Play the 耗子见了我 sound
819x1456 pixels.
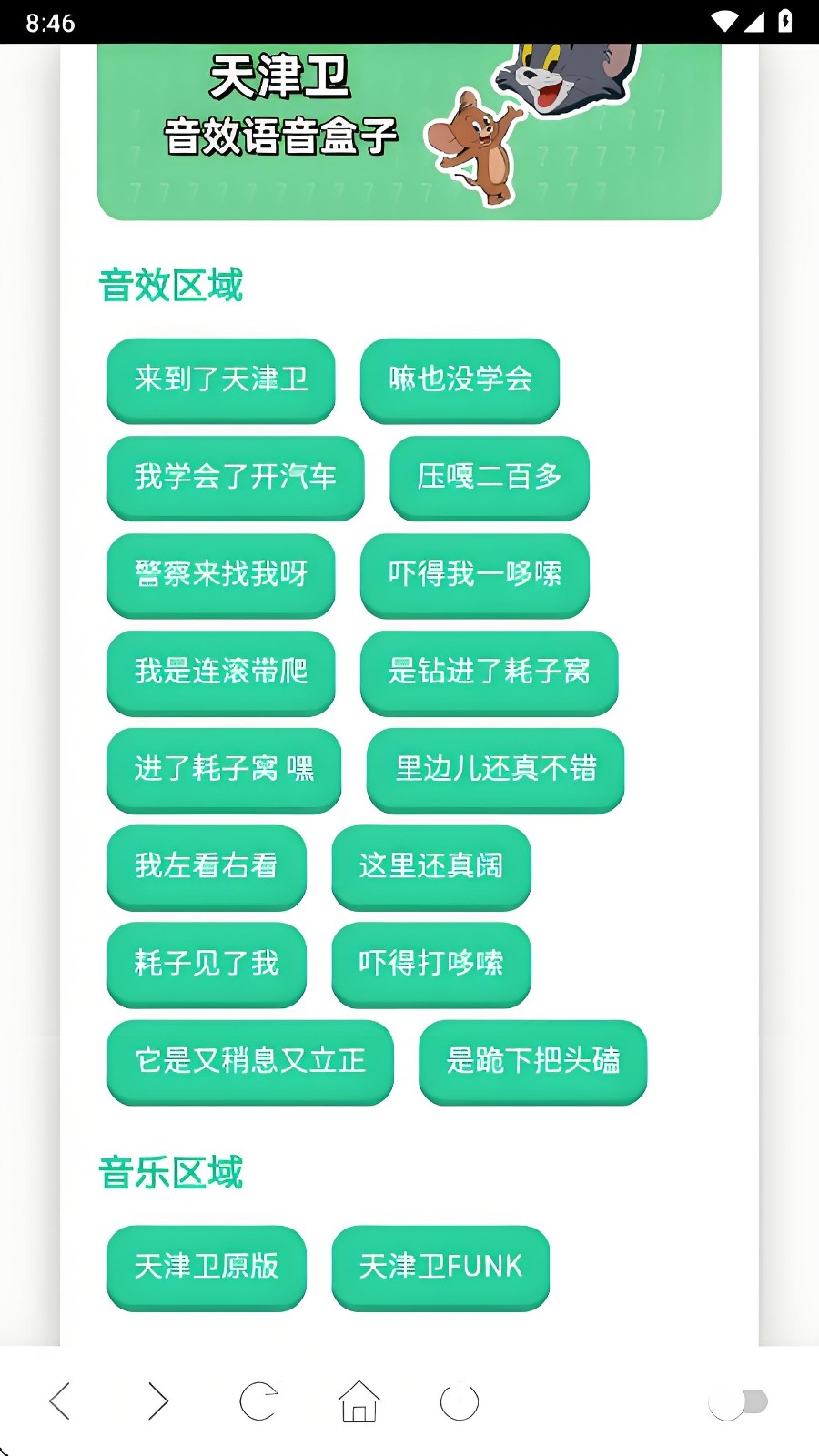point(207,964)
